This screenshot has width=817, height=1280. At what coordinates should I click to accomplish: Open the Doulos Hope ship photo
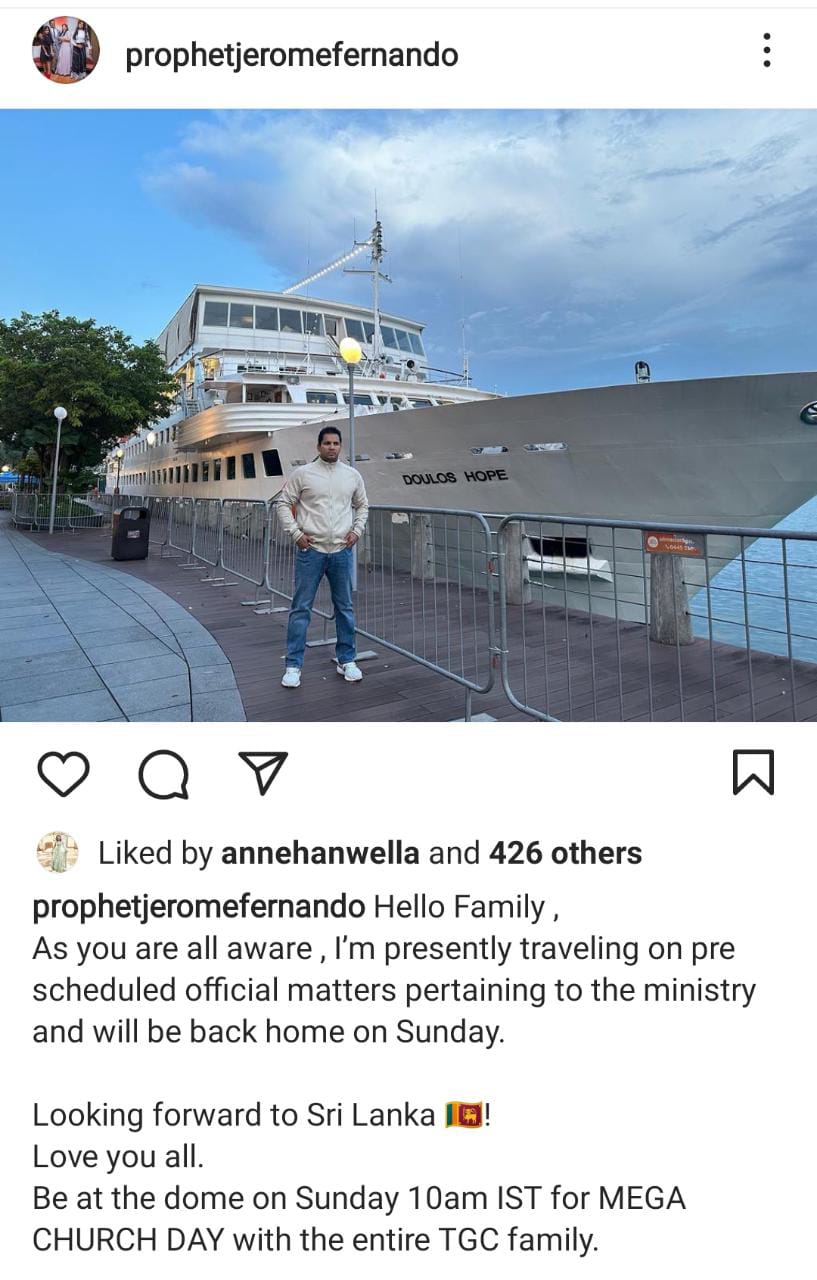(x=408, y=415)
